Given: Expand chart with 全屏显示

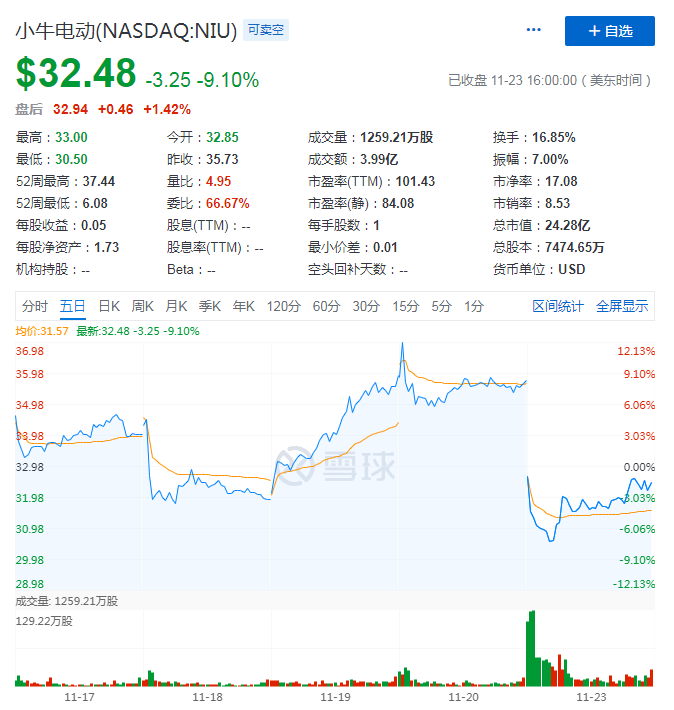Looking at the screenshot, I should click(x=622, y=306).
